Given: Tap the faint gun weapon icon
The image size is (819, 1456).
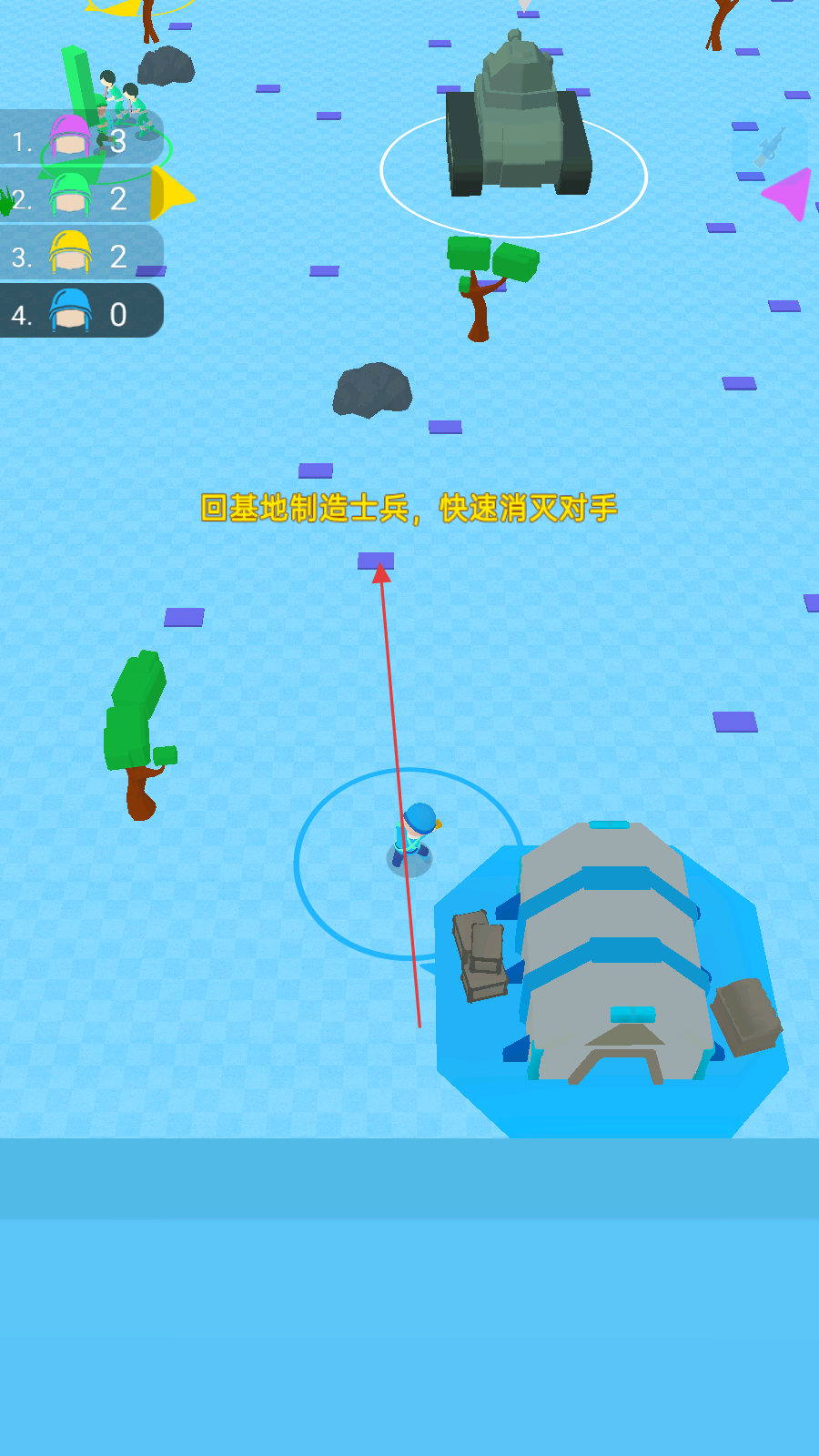Looking at the screenshot, I should [x=770, y=146].
